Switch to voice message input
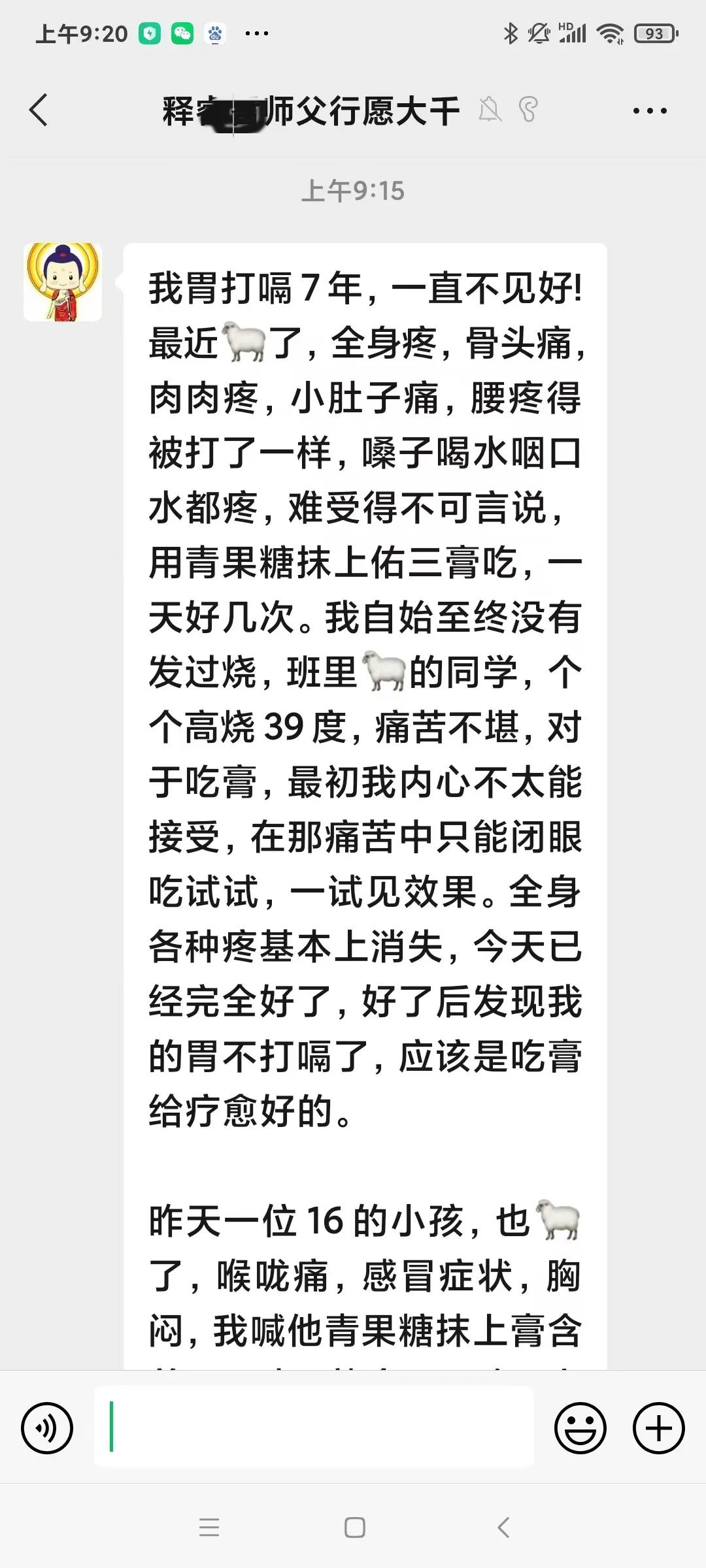Image resolution: width=706 pixels, height=1568 pixels. (46, 1428)
